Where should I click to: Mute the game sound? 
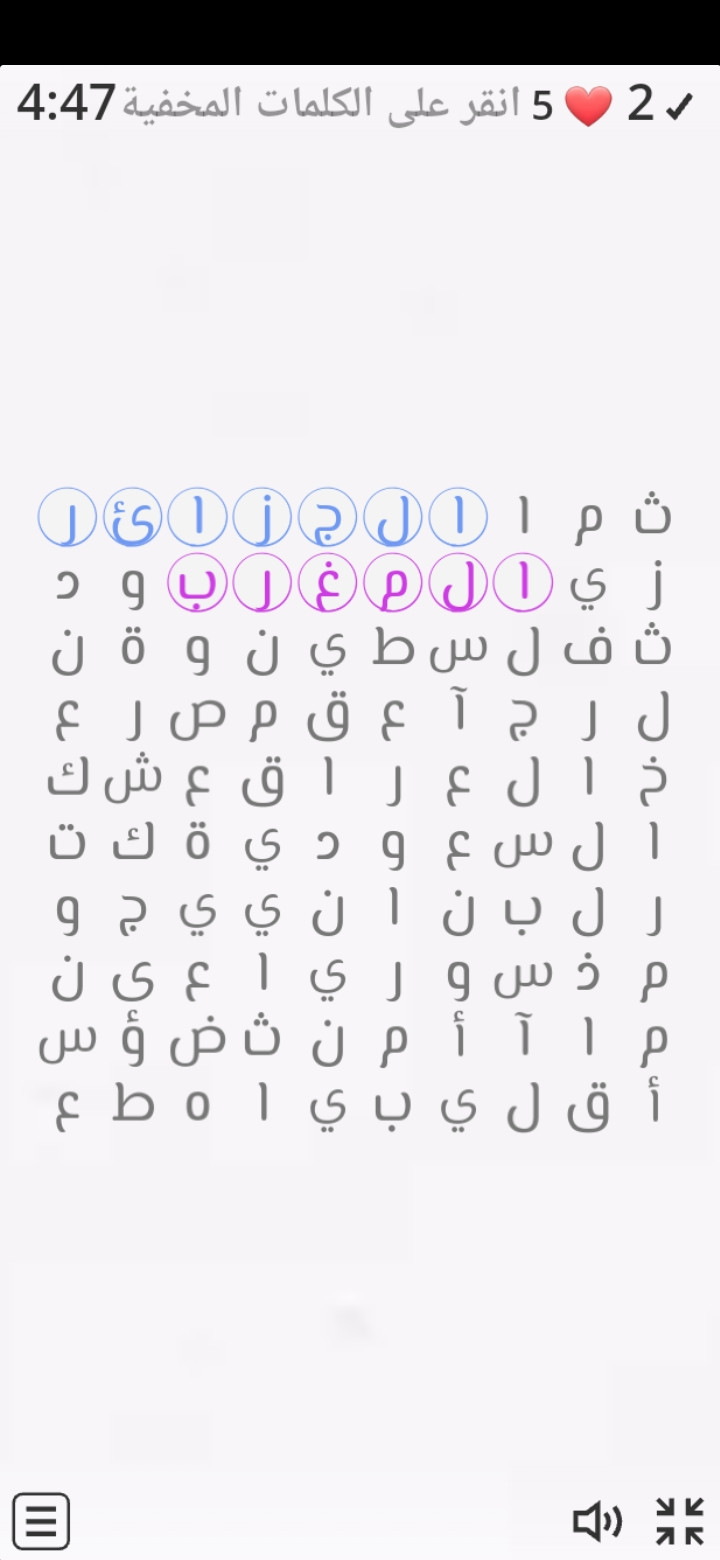597,1521
